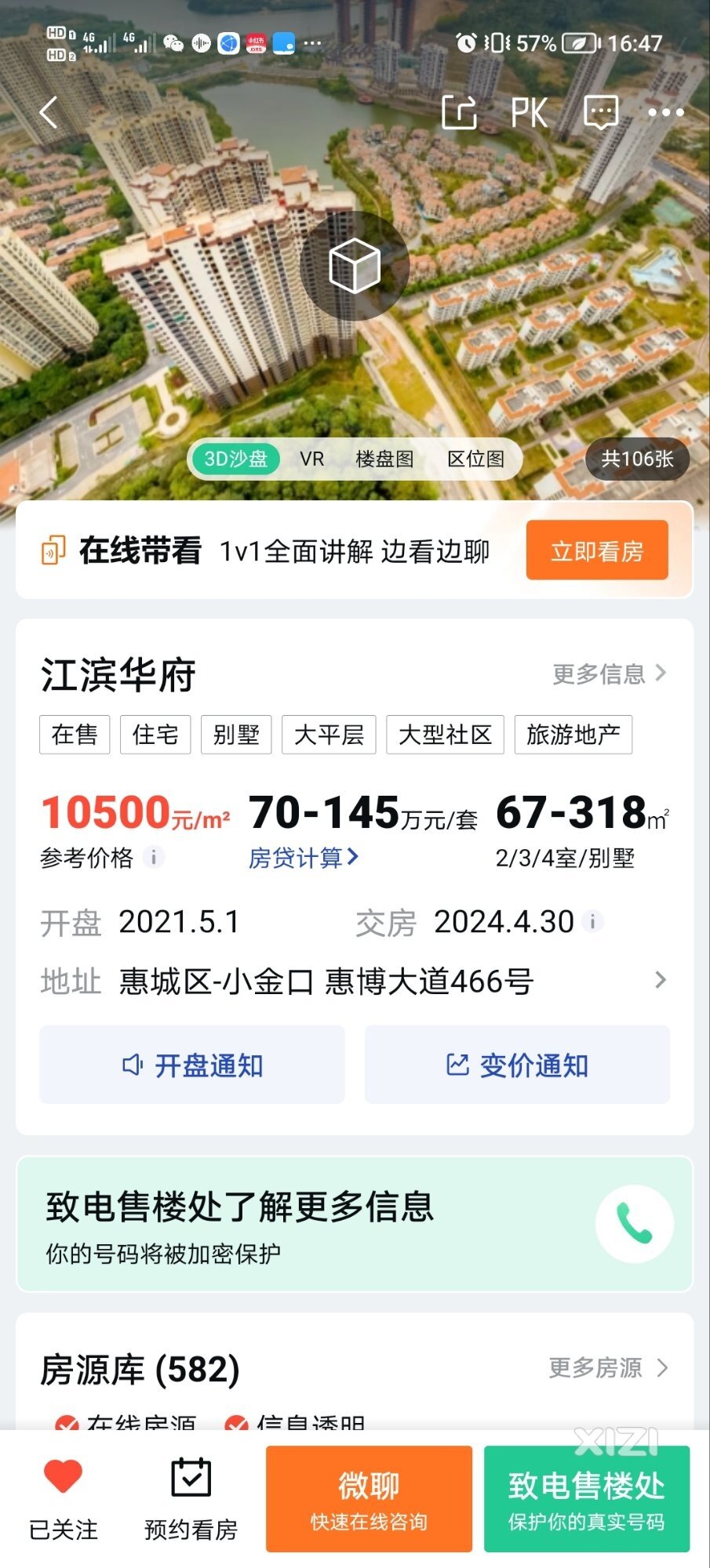Share this property listing

pyautogui.click(x=459, y=113)
